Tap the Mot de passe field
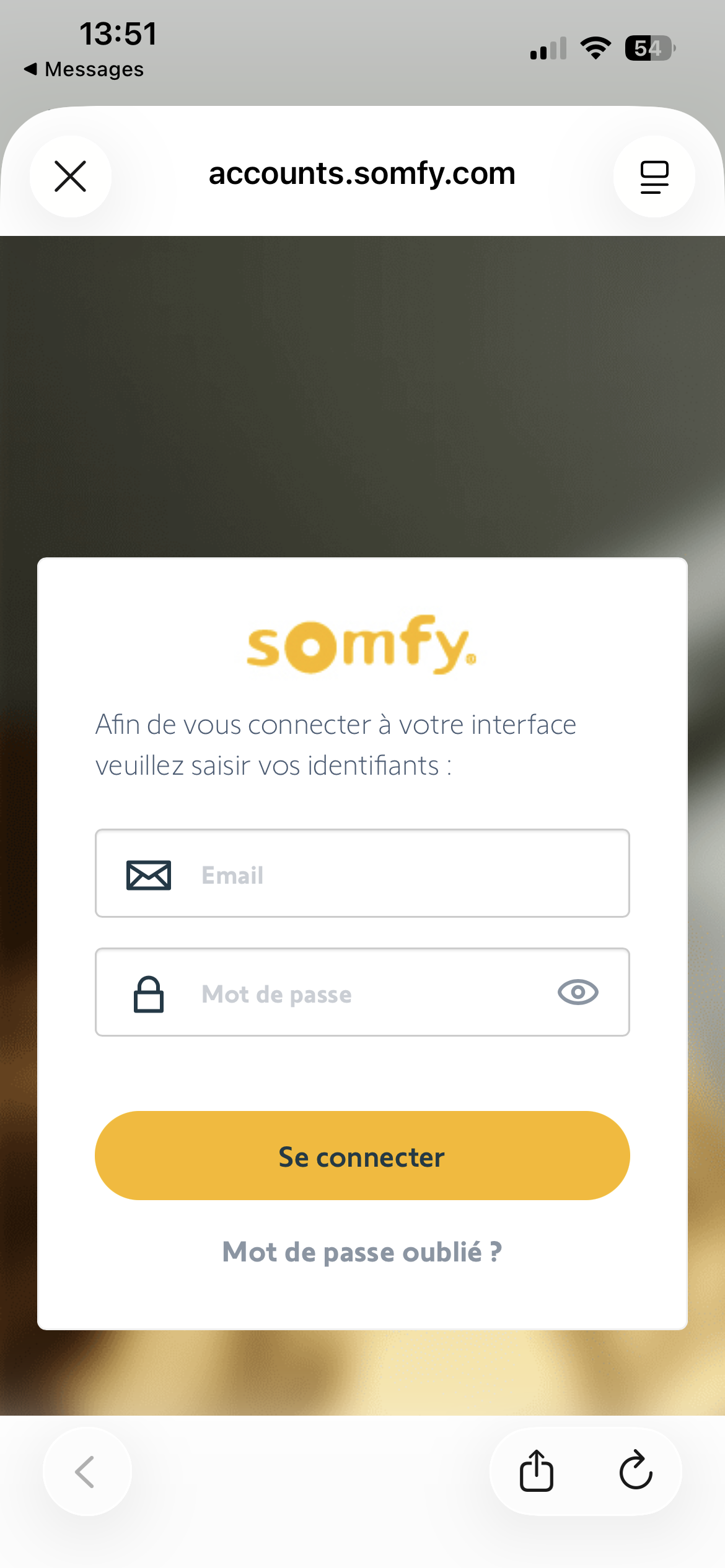725x1568 pixels. (x=359, y=993)
